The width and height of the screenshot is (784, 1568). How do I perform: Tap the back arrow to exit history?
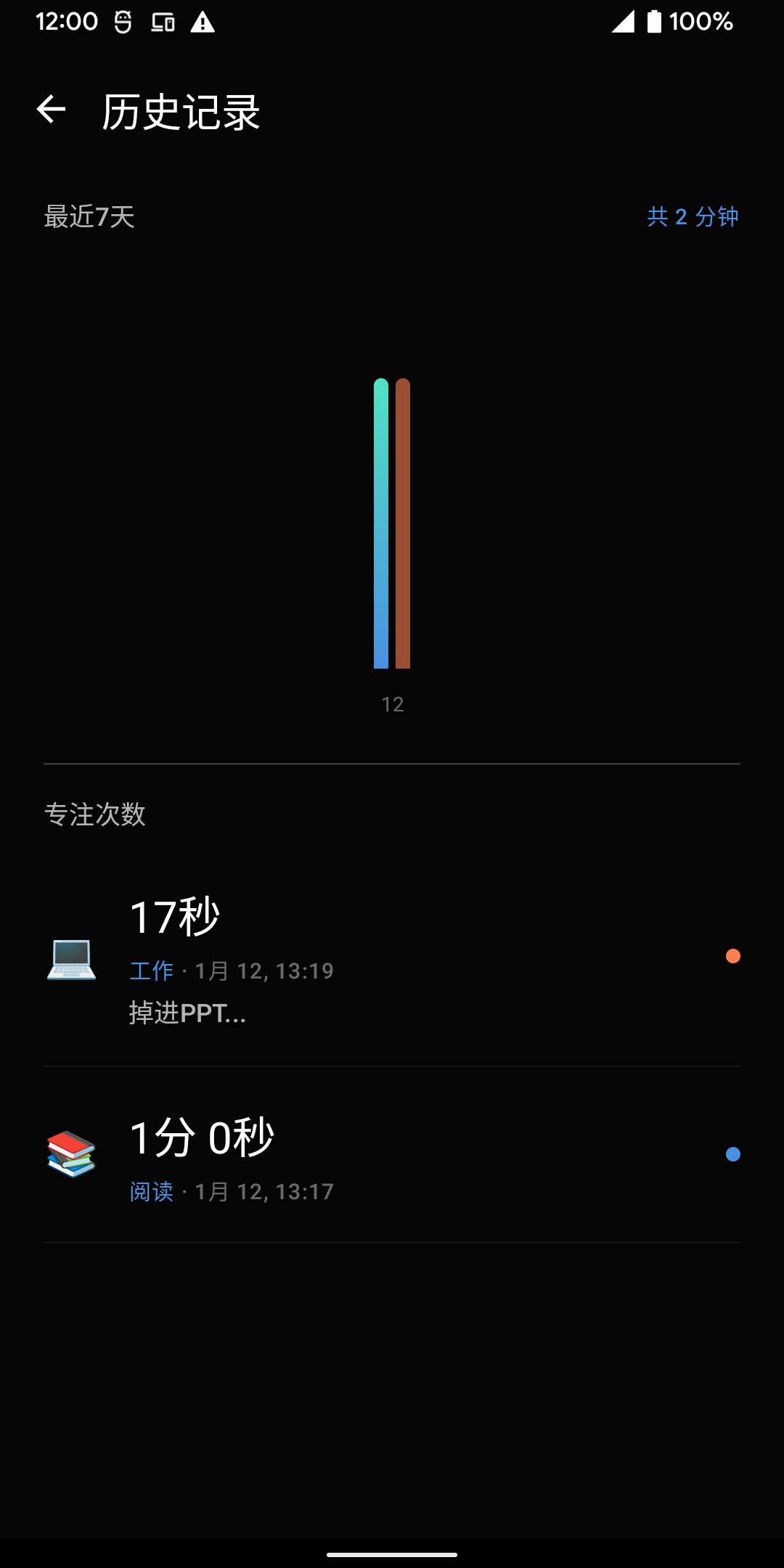click(49, 110)
